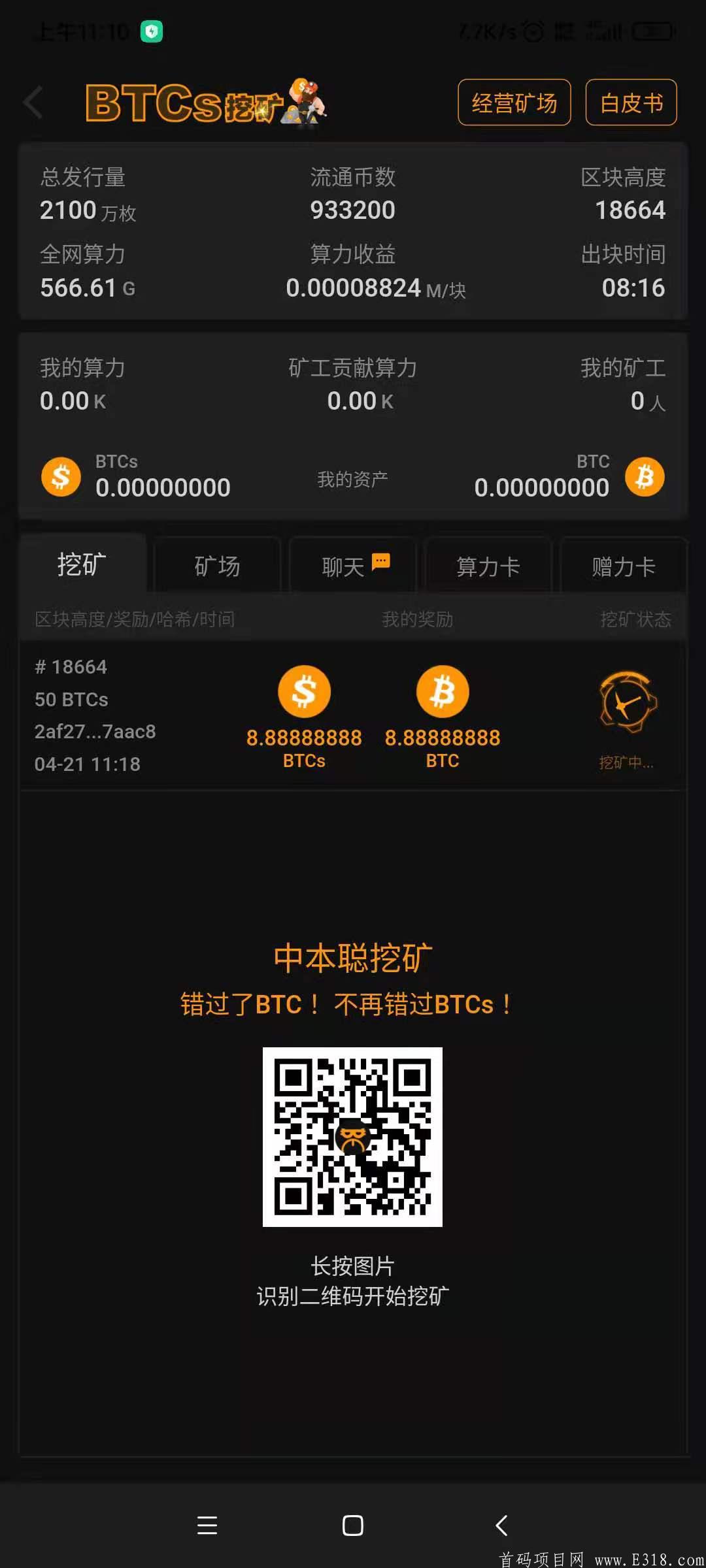Click the QR code image
The image size is (706, 1568).
click(353, 1137)
